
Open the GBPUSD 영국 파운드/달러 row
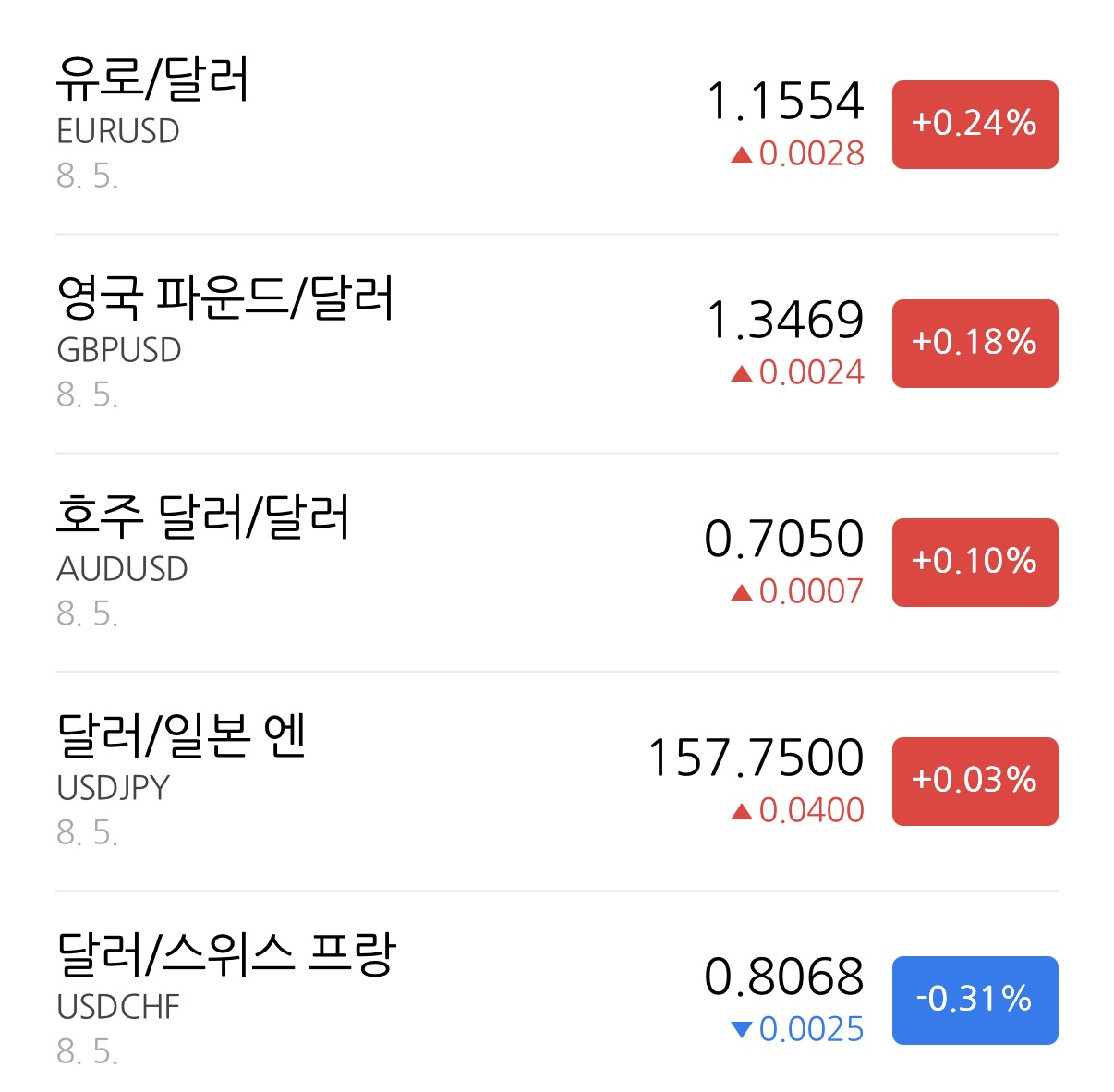click(557, 344)
